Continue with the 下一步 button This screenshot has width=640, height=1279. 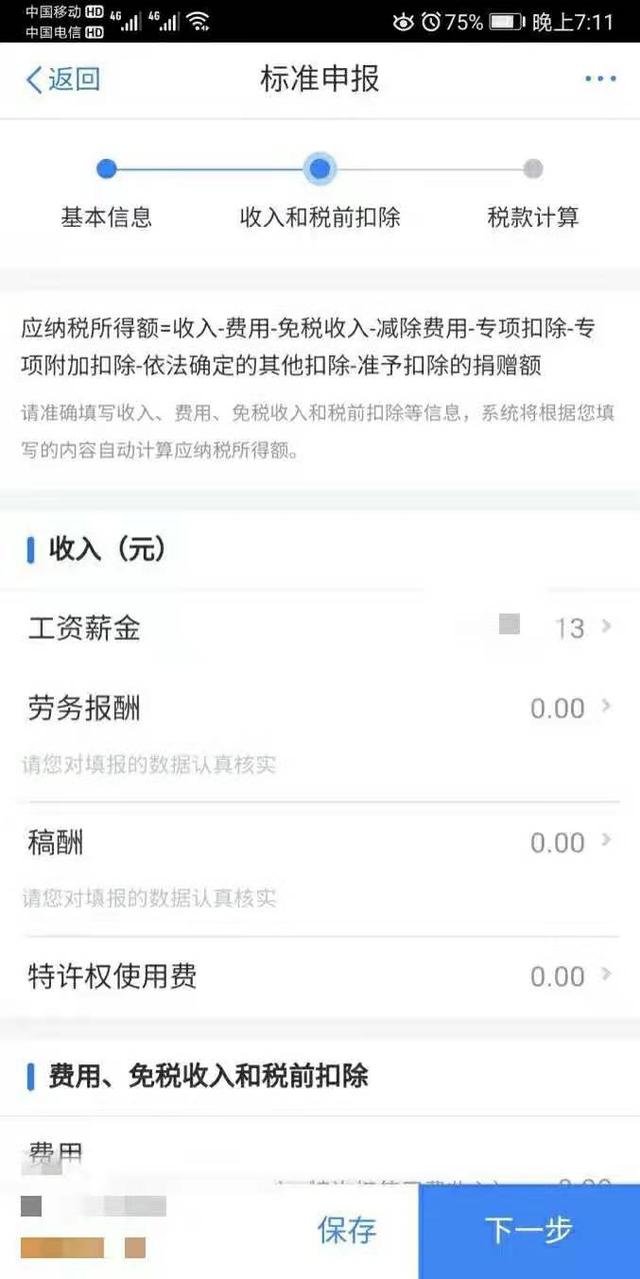(x=528, y=1230)
